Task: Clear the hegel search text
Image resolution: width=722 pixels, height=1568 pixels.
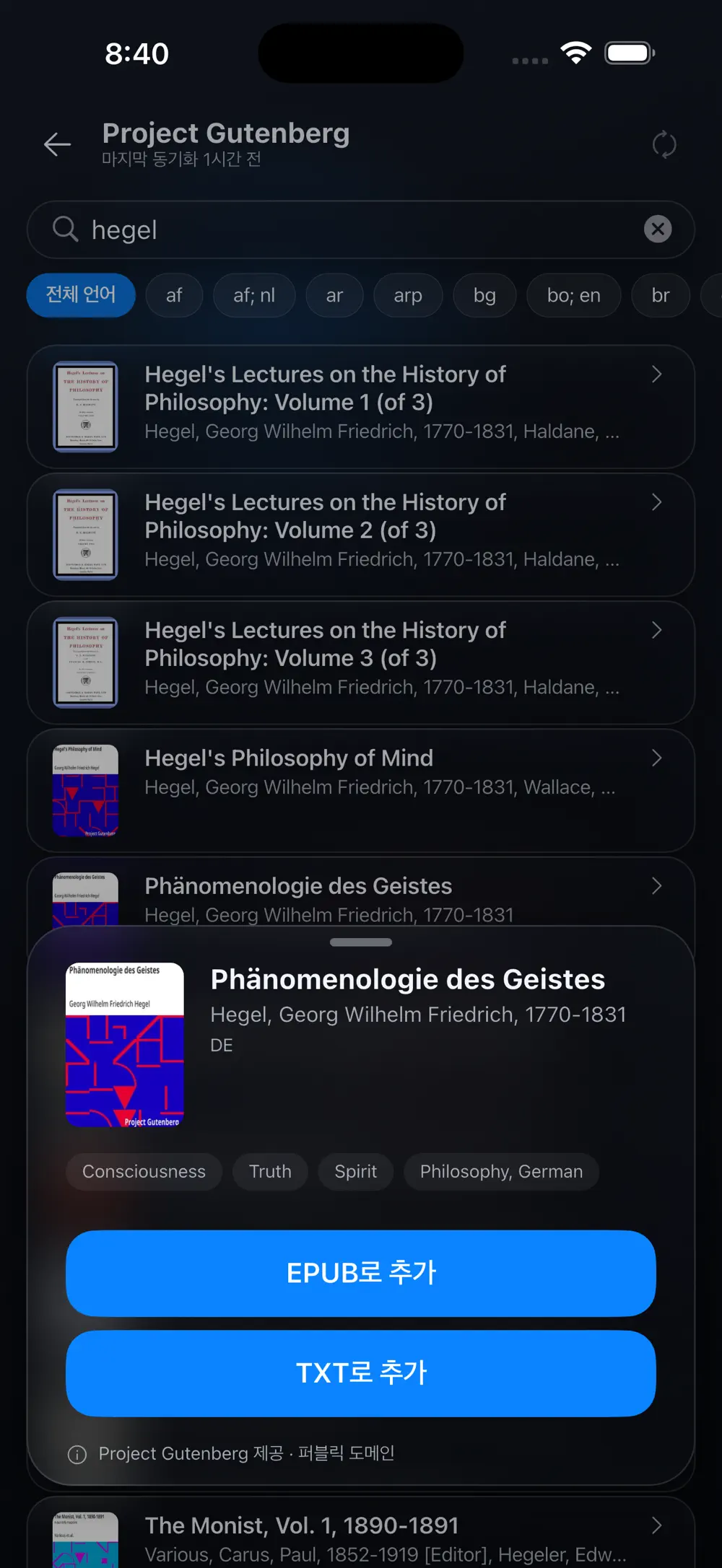Action: pyautogui.click(x=657, y=229)
